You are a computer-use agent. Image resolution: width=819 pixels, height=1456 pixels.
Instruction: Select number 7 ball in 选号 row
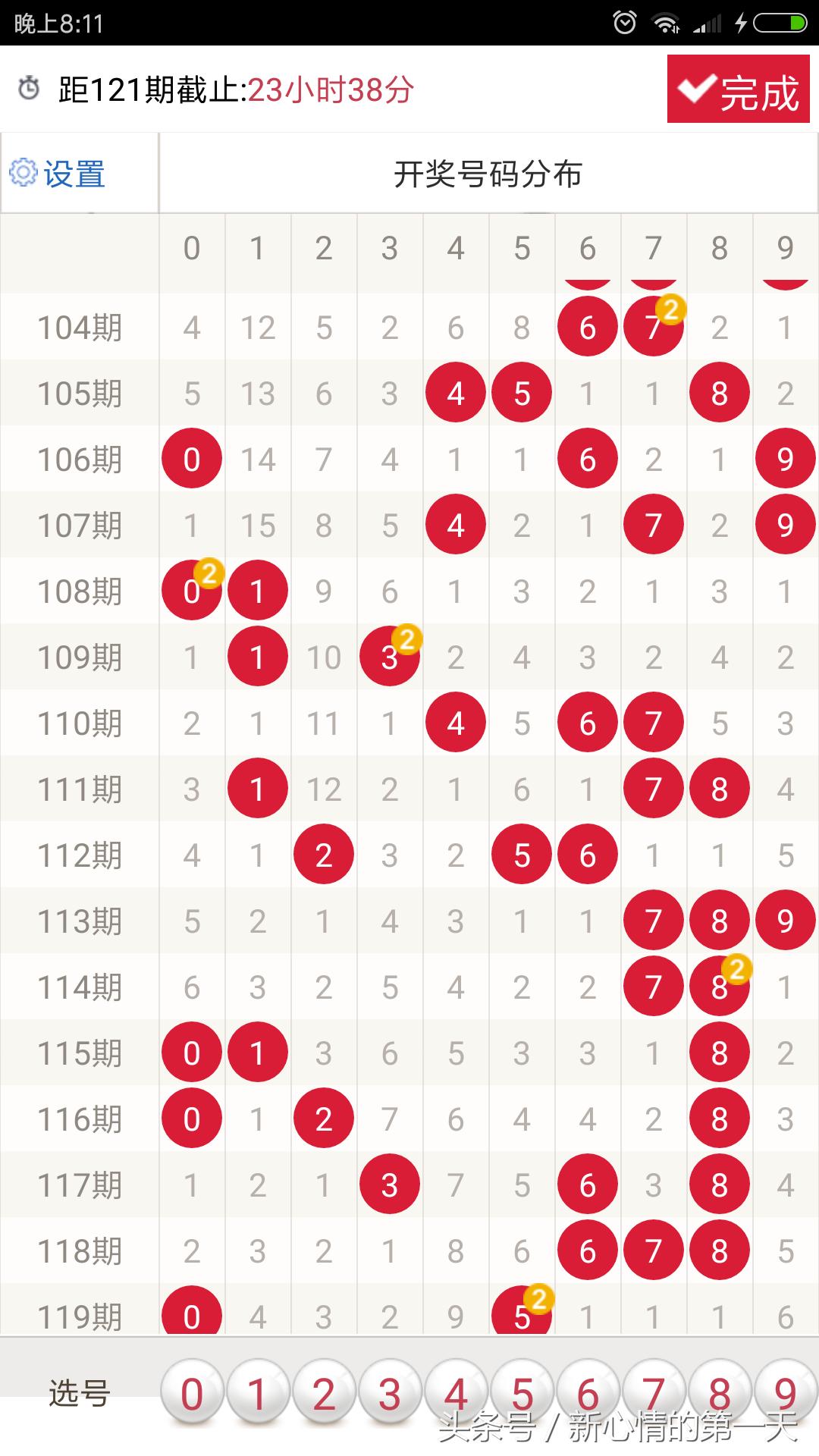(654, 1394)
